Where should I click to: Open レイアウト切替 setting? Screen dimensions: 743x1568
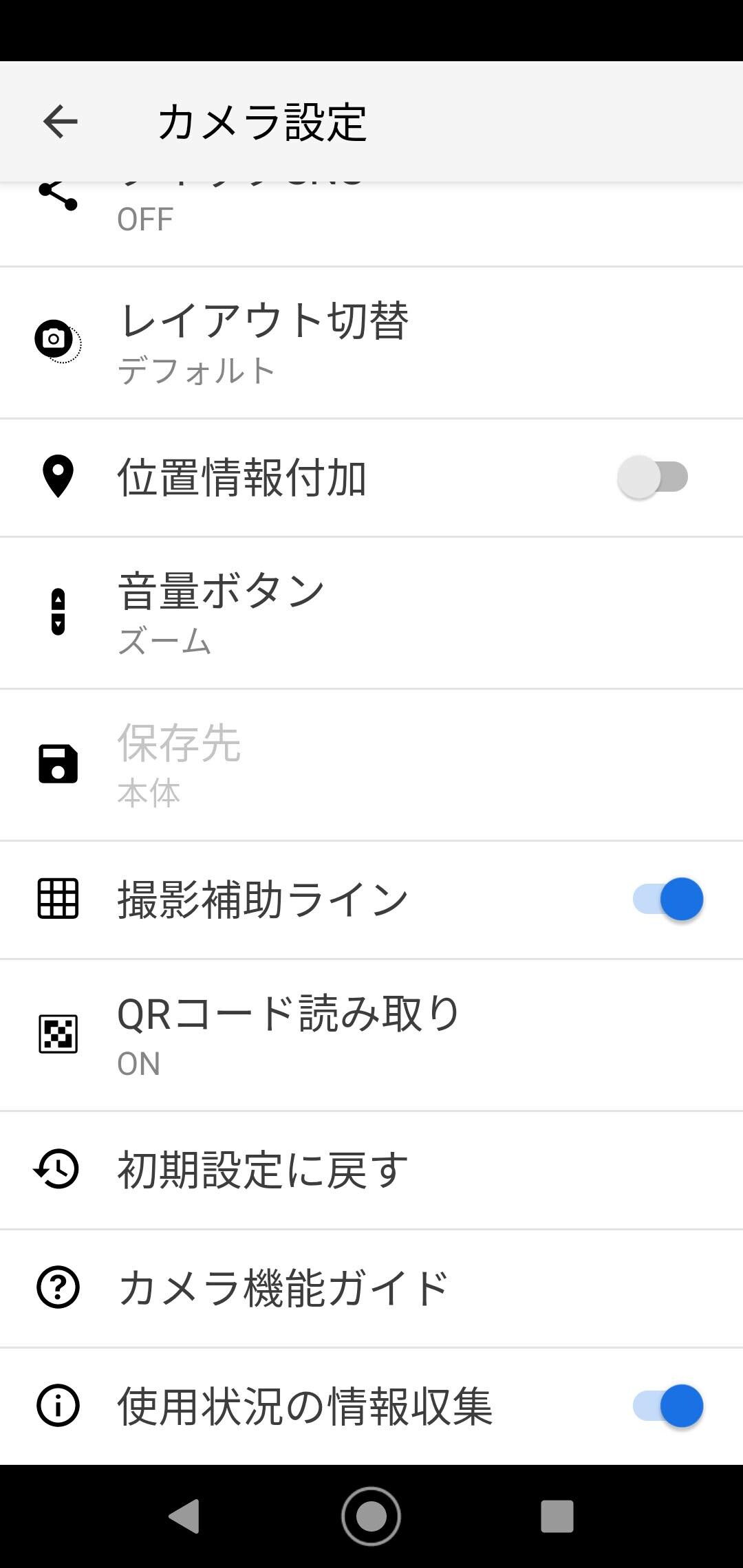[x=371, y=342]
